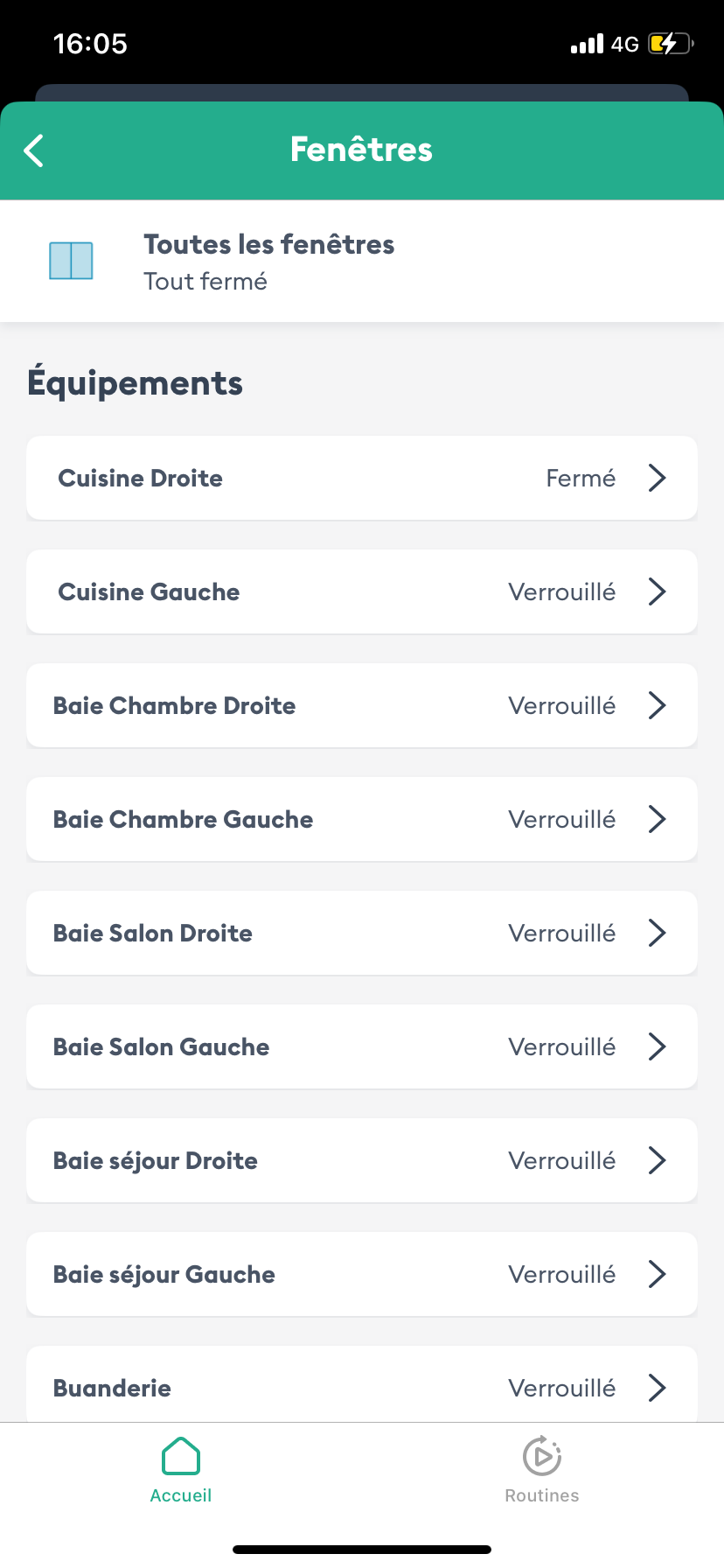This screenshot has height=1568, width=724.
Task: View Baie Chambre Gauche status
Action: pos(362,819)
